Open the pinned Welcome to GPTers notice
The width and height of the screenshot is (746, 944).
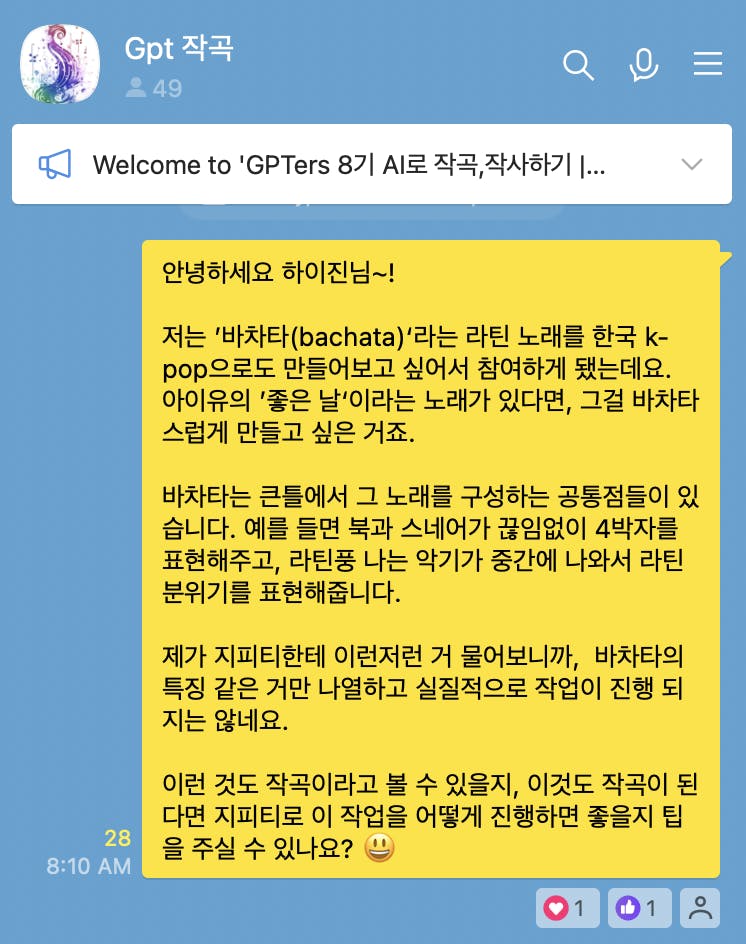[348, 165]
